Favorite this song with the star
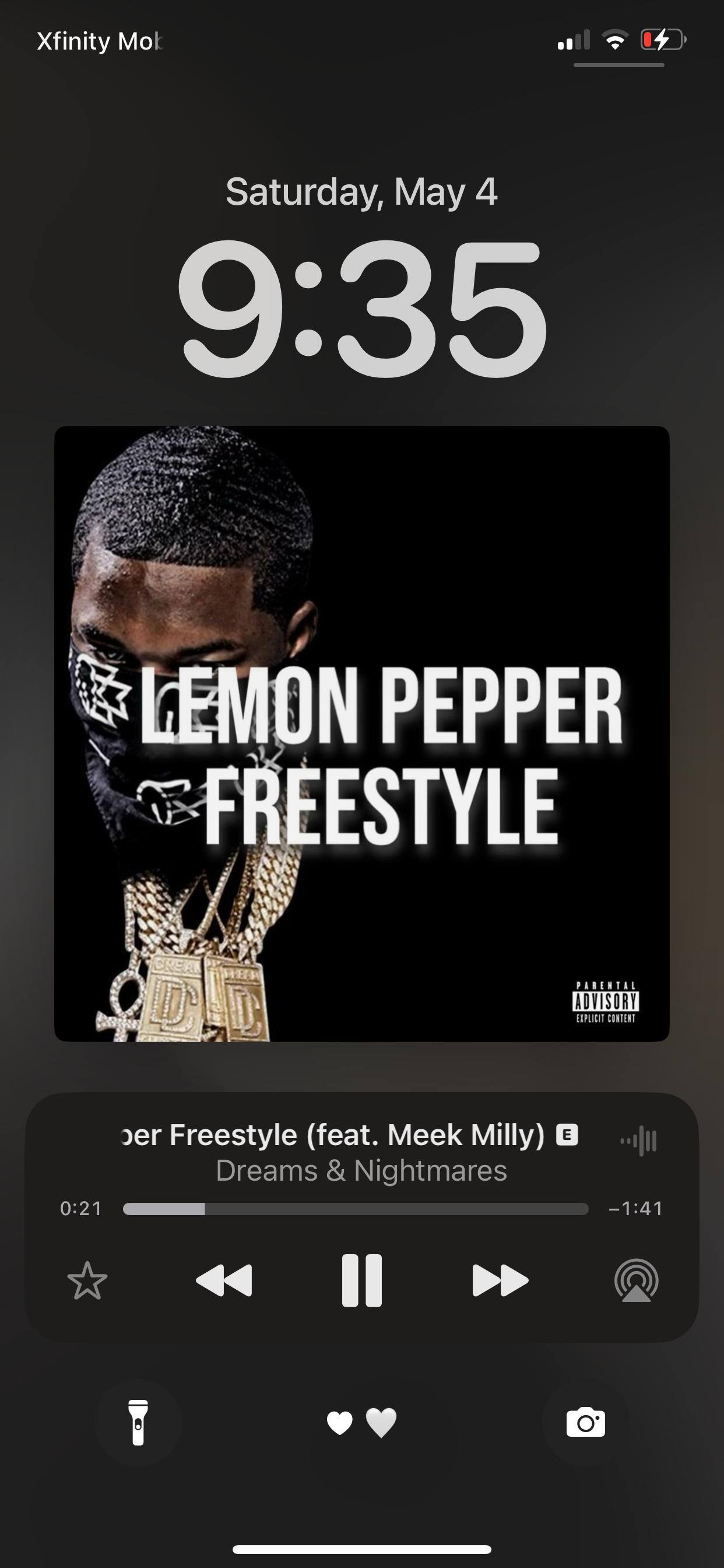 point(87,1280)
